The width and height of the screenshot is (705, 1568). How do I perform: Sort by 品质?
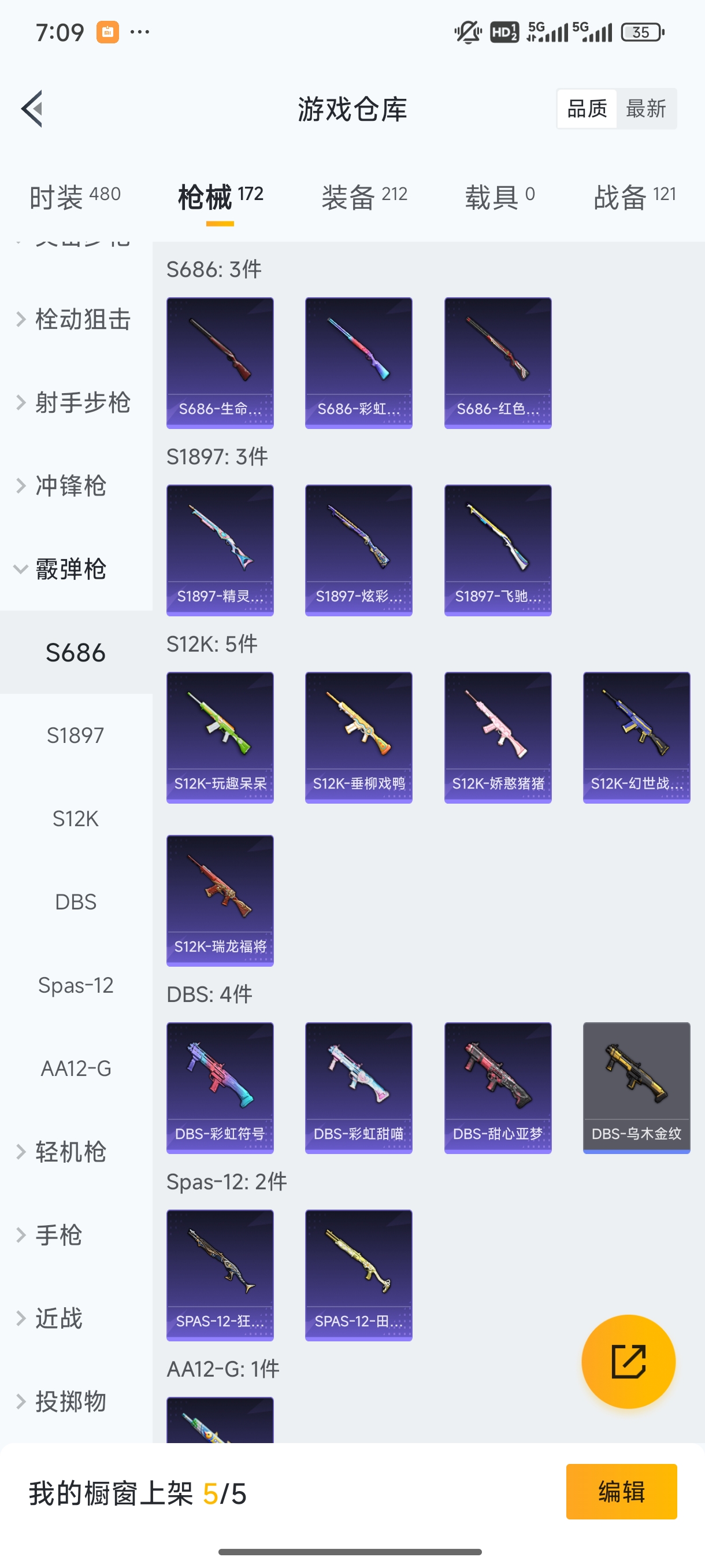[x=587, y=109]
